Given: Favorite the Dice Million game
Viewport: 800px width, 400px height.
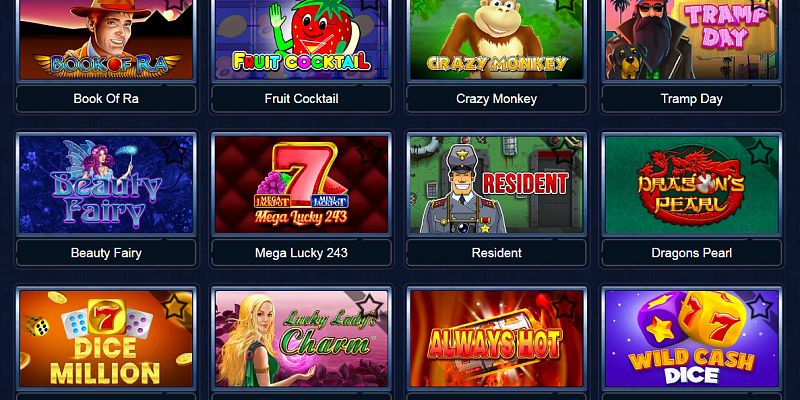Looking at the screenshot, I should click(x=174, y=306).
